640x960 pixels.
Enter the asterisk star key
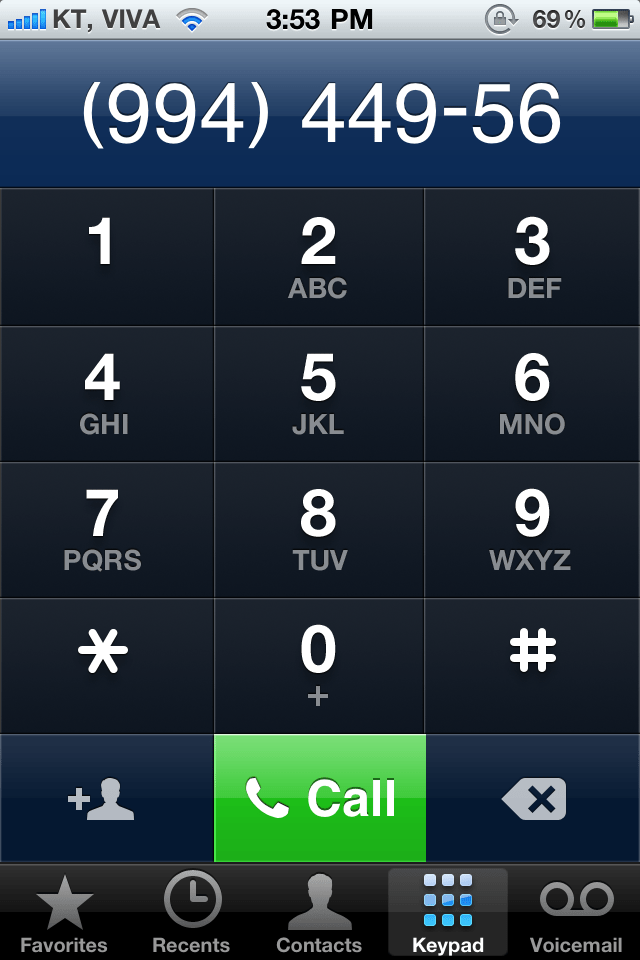click(x=106, y=666)
